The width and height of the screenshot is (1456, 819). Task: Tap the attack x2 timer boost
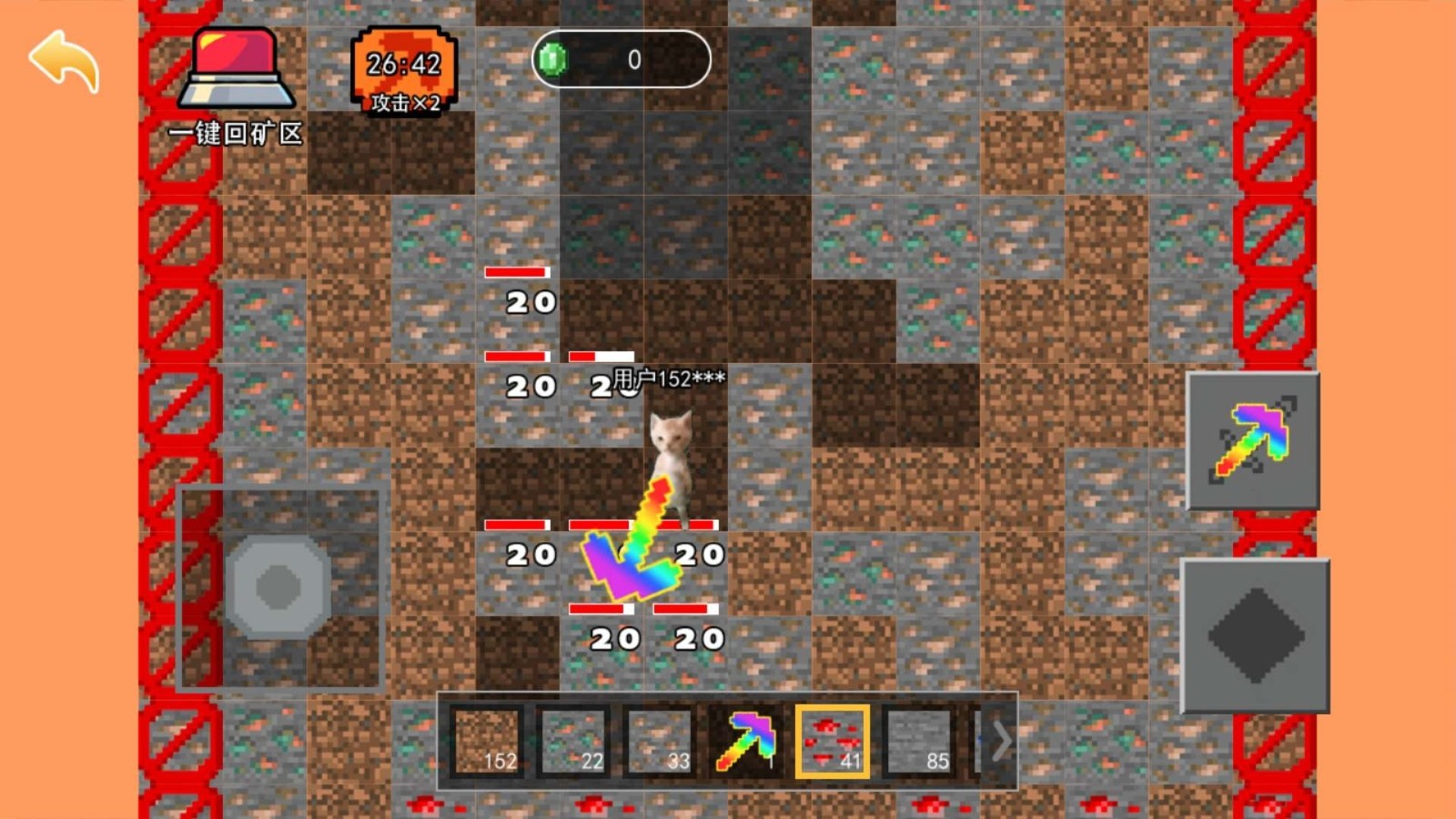403,71
